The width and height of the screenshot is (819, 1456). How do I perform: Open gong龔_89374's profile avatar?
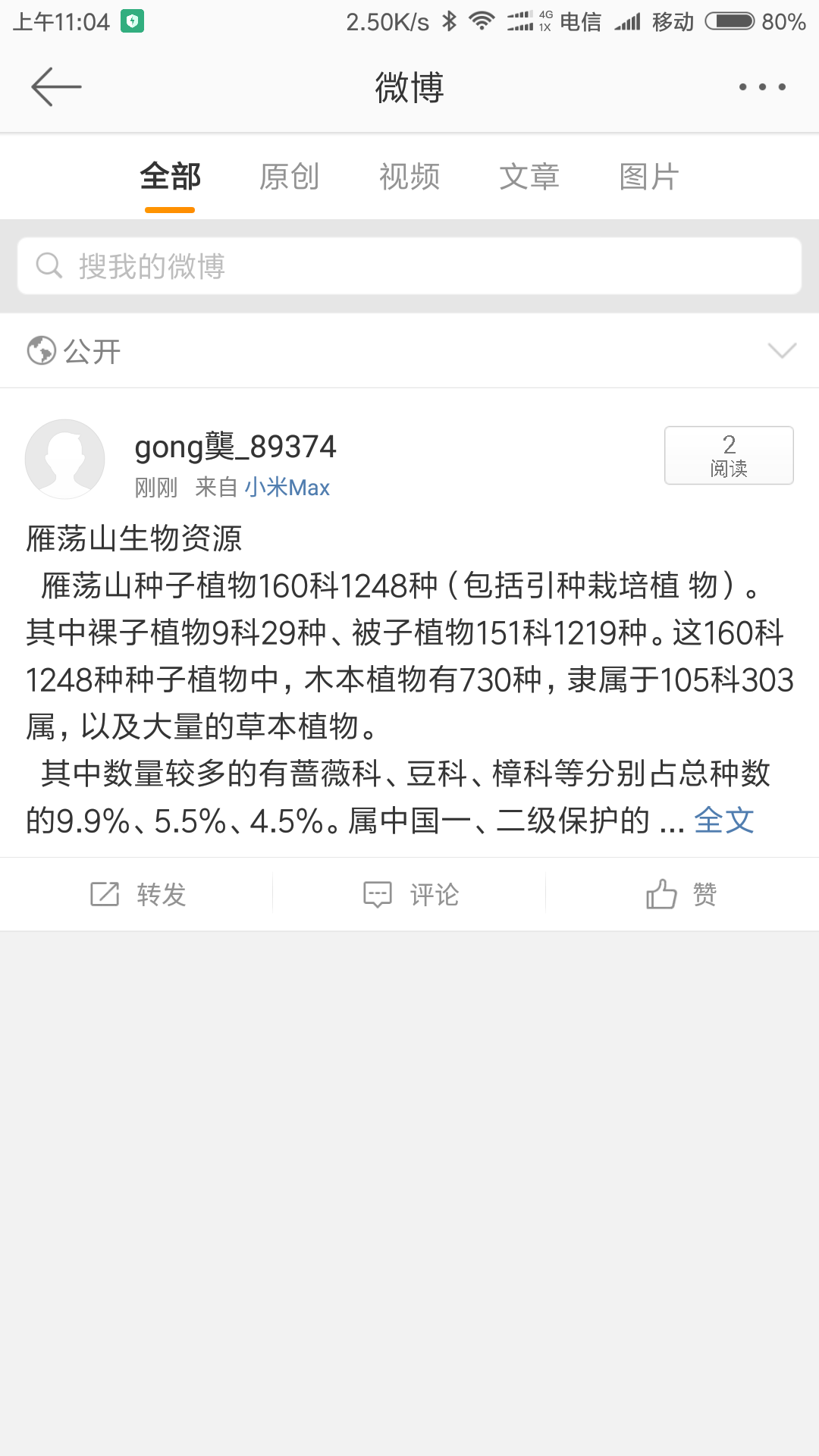[65, 459]
